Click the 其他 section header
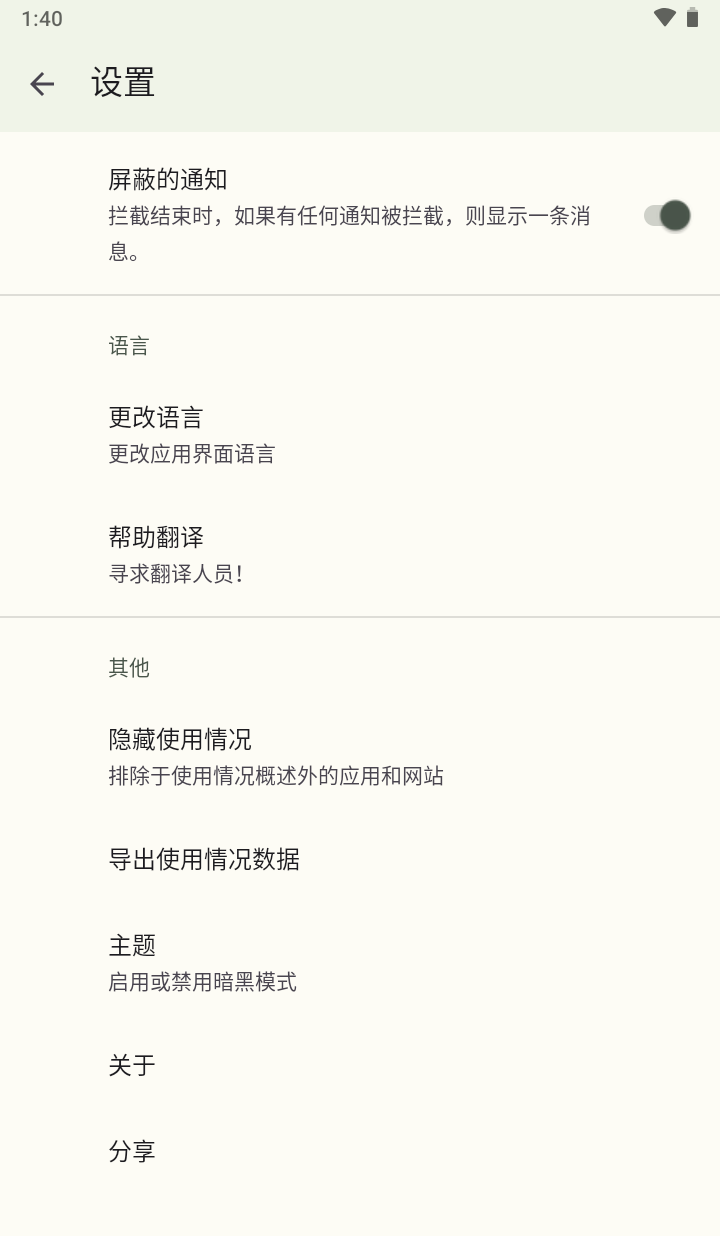The height and width of the screenshot is (1236, 720). (128, 668)
